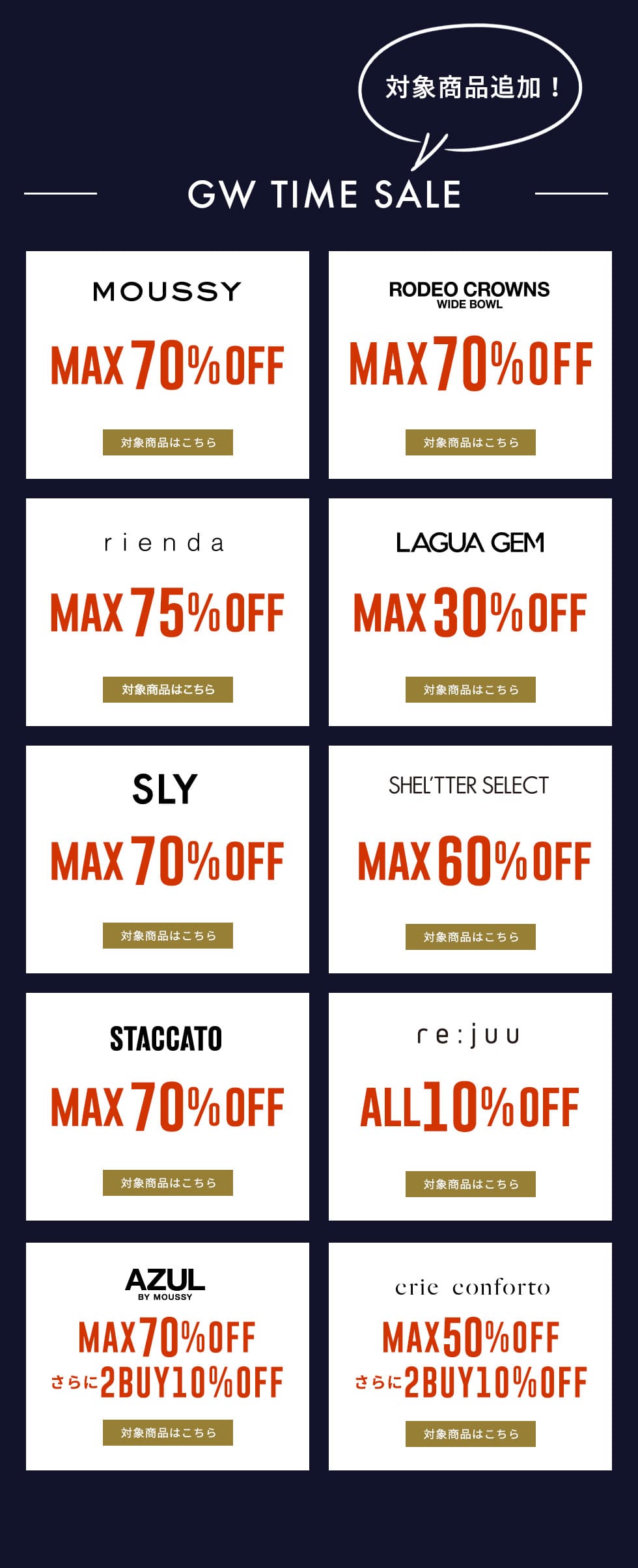638x1568 pixels.
Task: Open MOUSSY sale items button
Action: pyautogui.click(x=167, y=442)
